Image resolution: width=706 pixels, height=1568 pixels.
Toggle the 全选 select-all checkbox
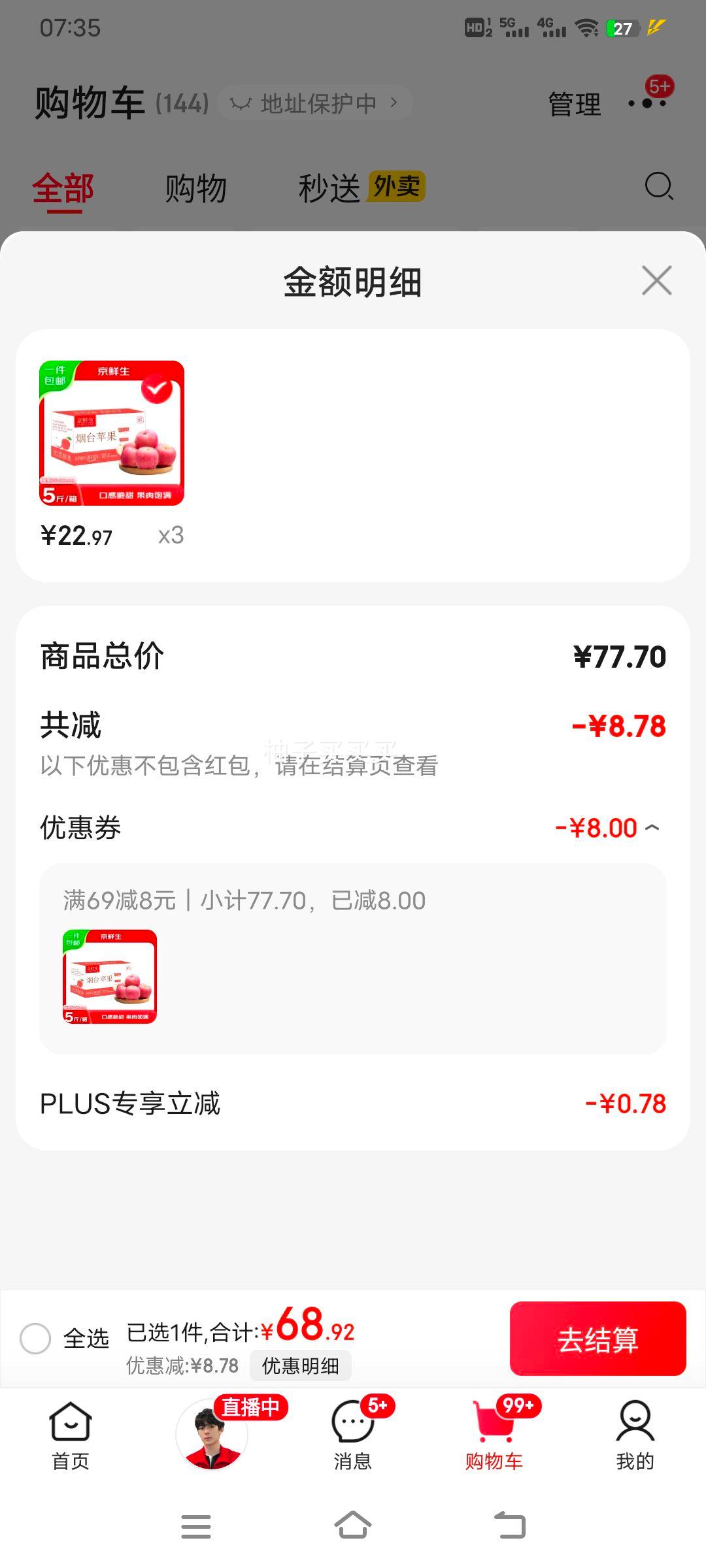click(x=35, y=1339)
